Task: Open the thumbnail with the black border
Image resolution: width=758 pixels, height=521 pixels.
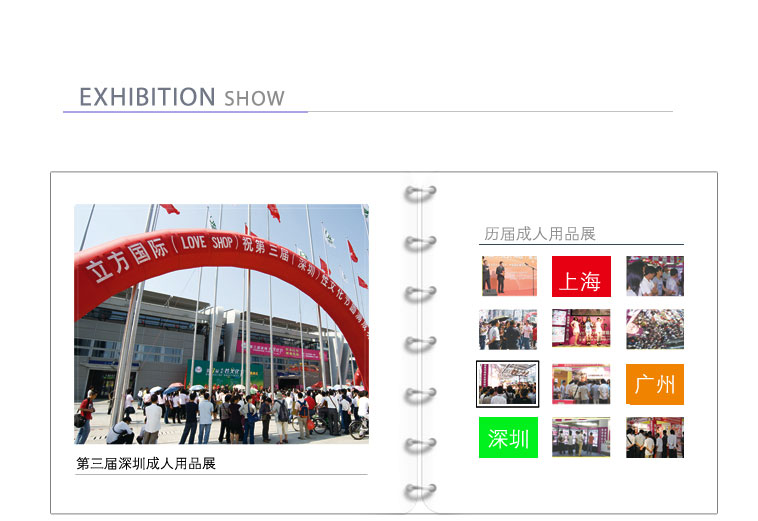Action: click(508, 384)
